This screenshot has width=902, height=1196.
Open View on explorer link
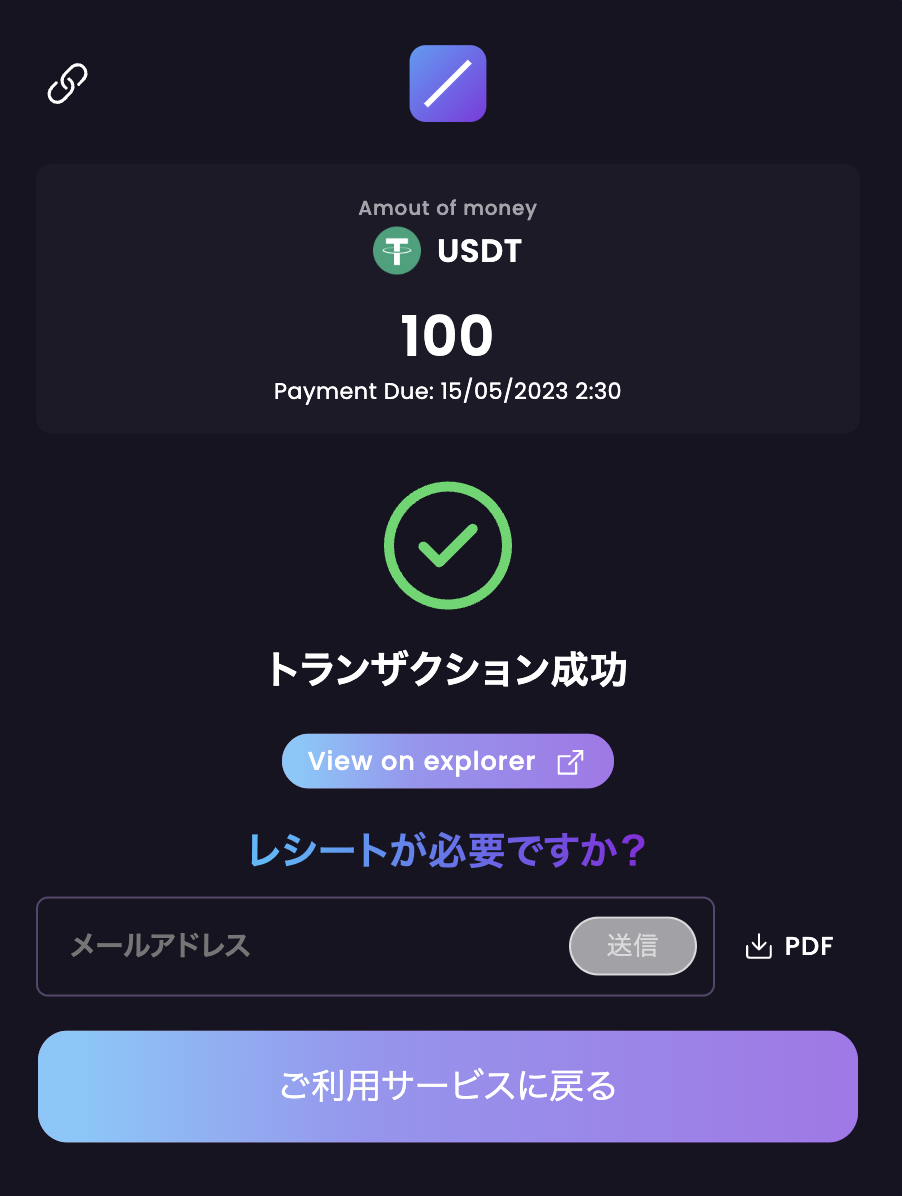click(447, 761)
